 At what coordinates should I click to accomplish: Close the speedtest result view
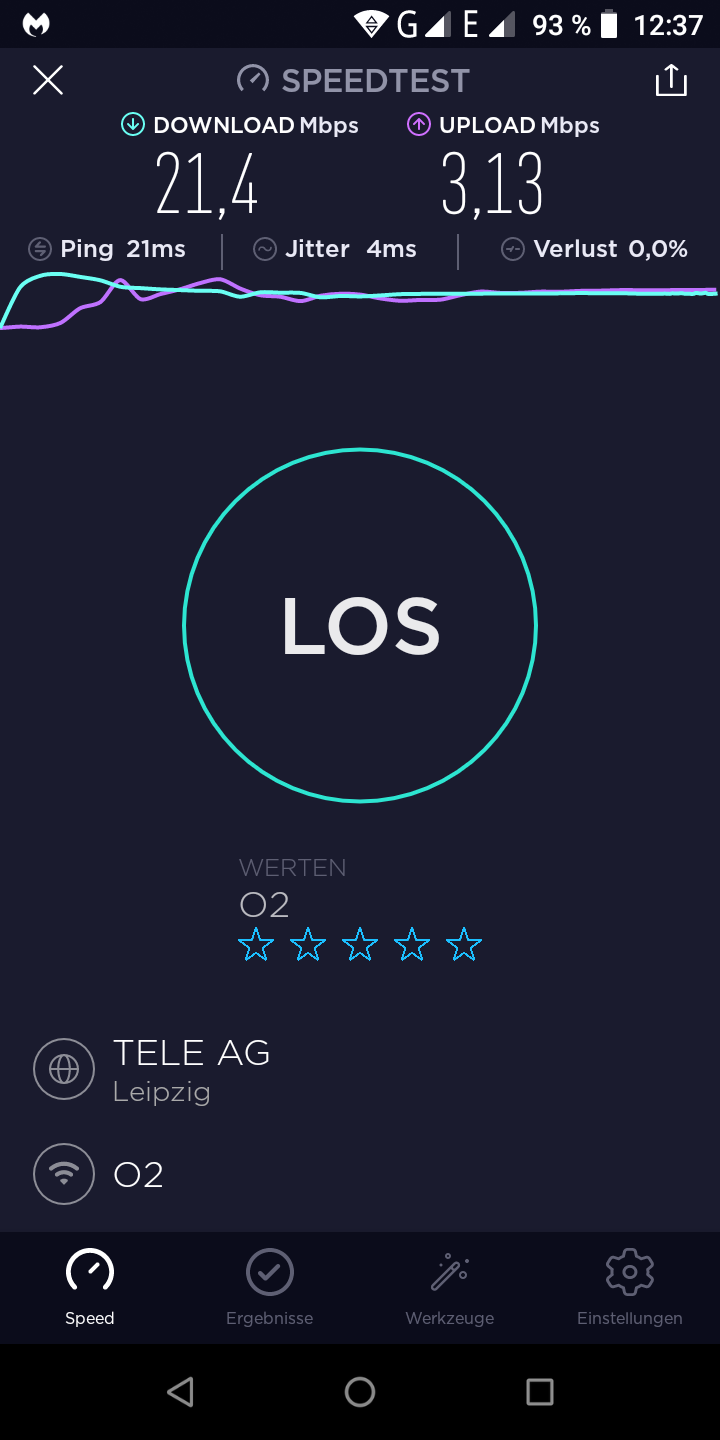pyautogui.click(x=48, y=80)
